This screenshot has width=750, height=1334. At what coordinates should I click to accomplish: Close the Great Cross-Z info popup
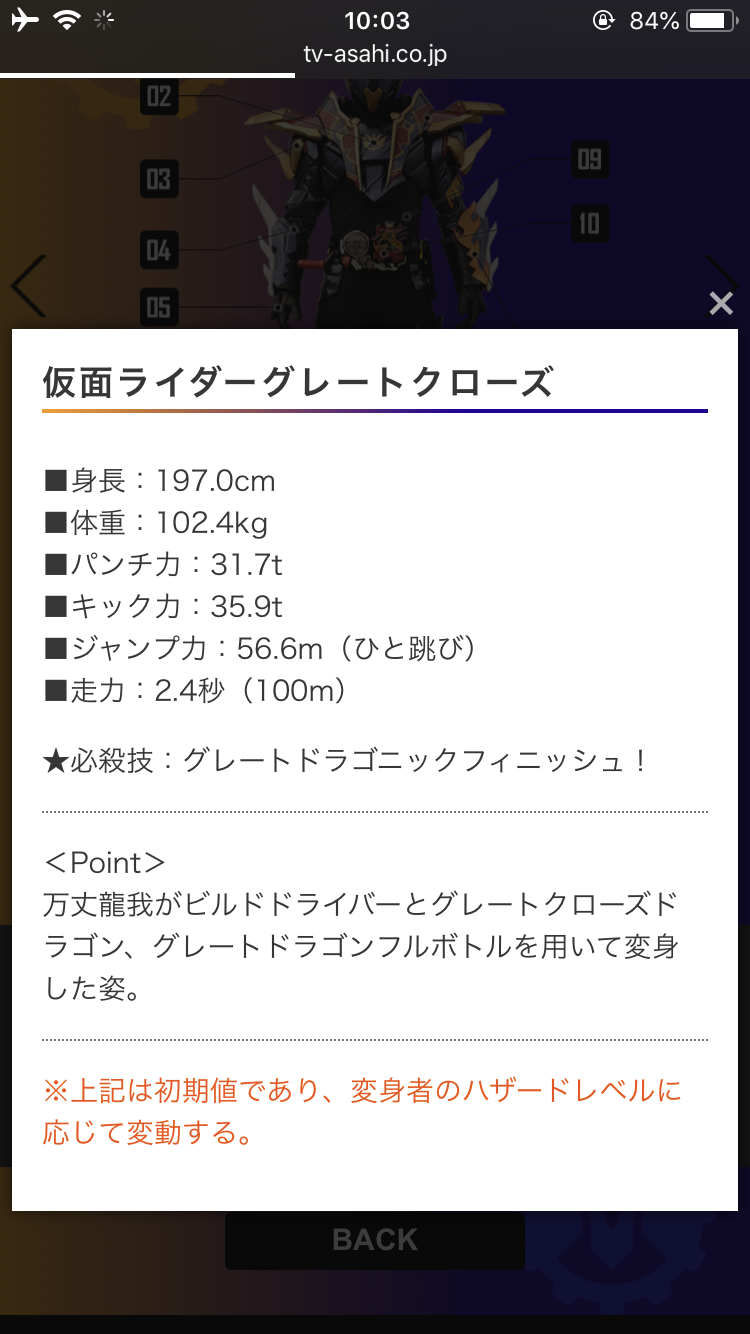tap(721, 304)
